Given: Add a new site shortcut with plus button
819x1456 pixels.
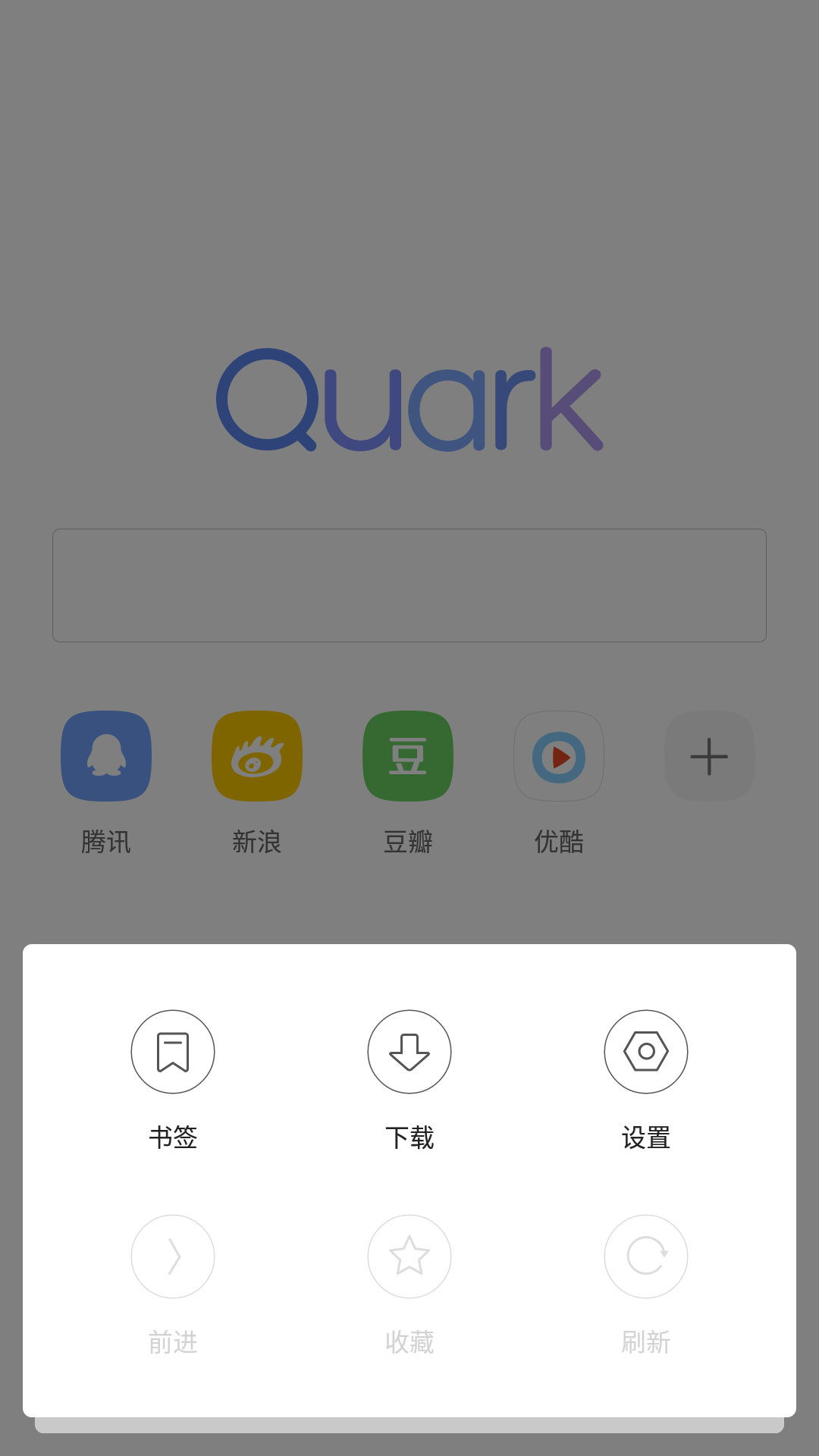Looking at the screenshot, I should click(709, 756).
